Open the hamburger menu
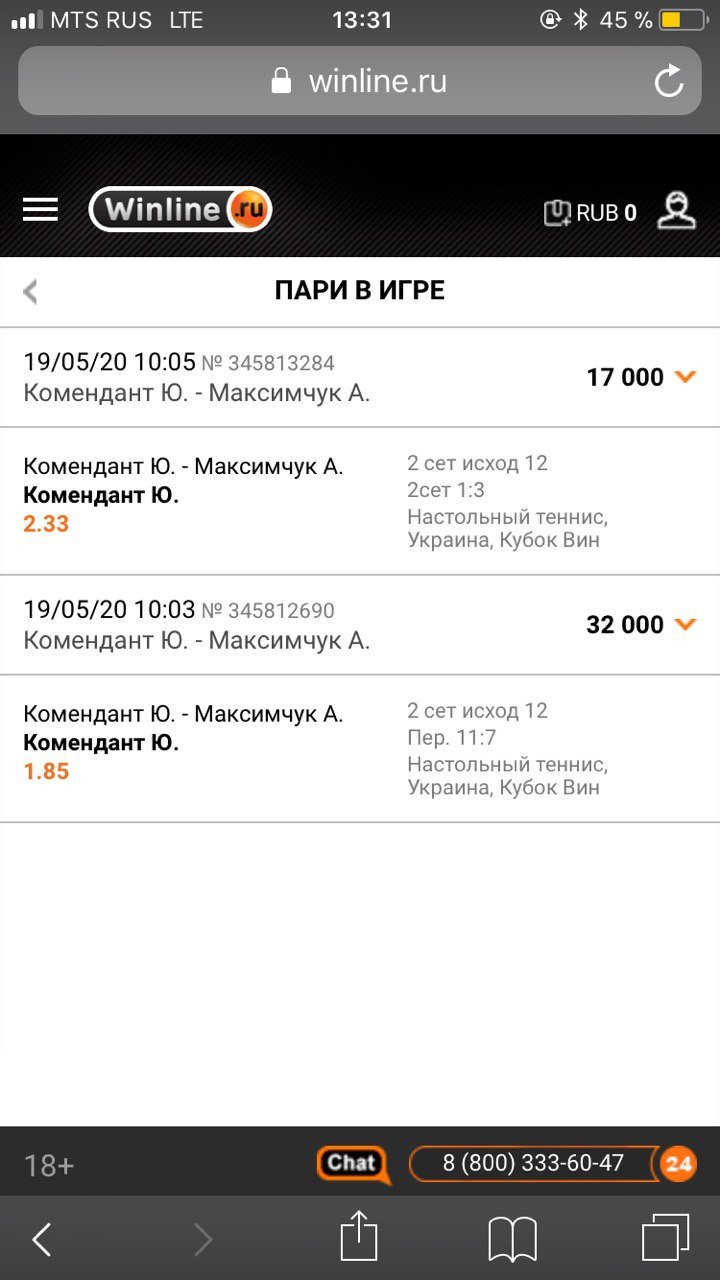This screenshot has height=1280, width=720. pos(40,210)
